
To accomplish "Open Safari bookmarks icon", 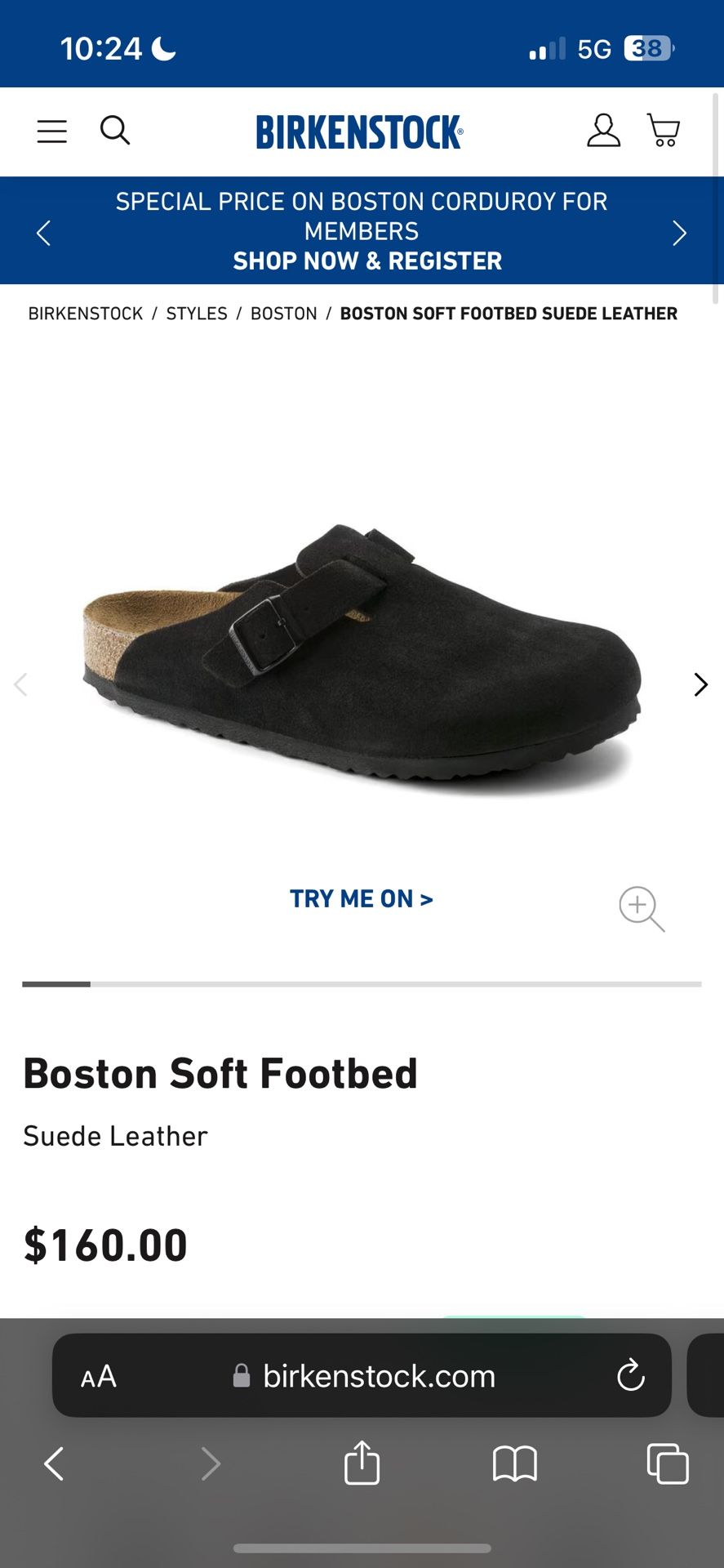I will pos(513,1464).
